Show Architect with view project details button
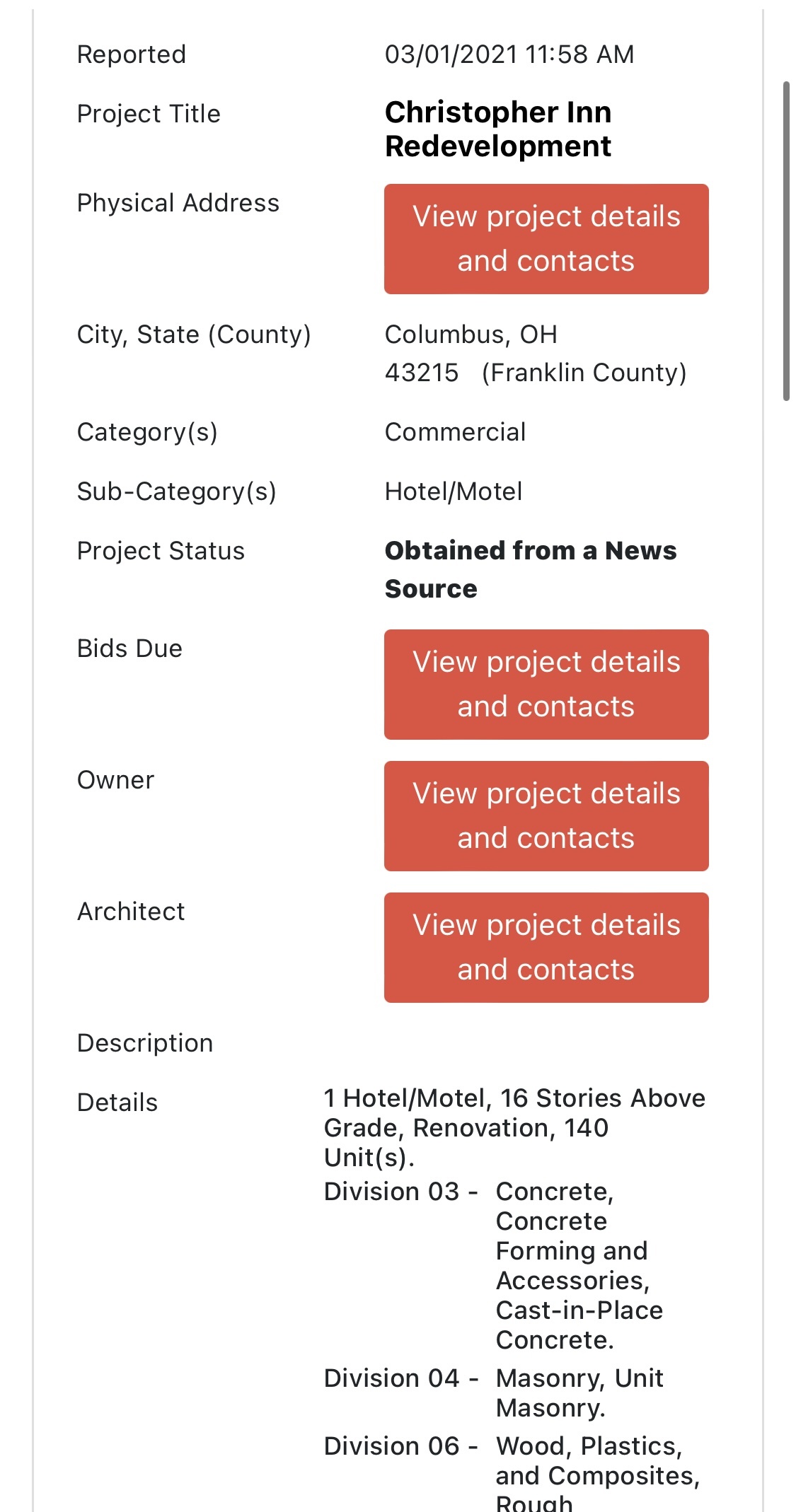 click(x=546, y=948)
